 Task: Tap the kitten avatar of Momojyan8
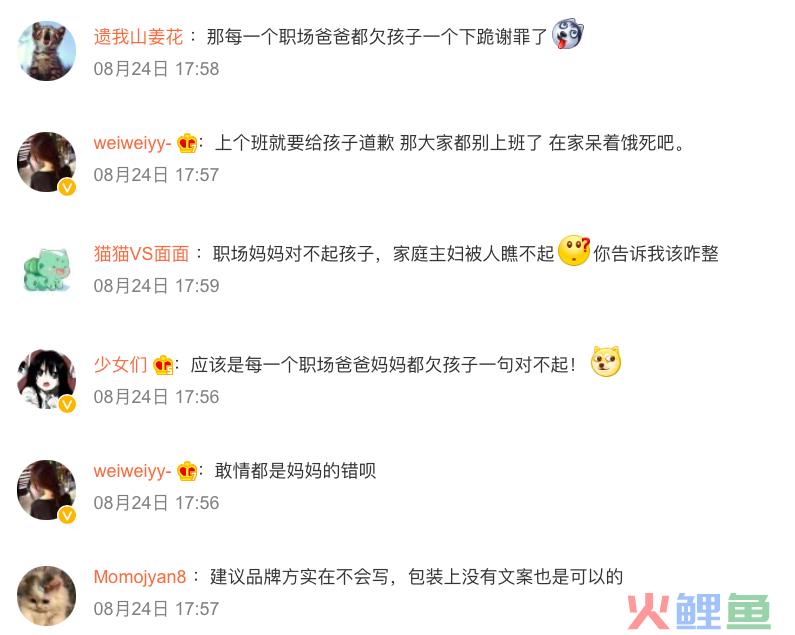pyautogui.click(x=47, y=594)
